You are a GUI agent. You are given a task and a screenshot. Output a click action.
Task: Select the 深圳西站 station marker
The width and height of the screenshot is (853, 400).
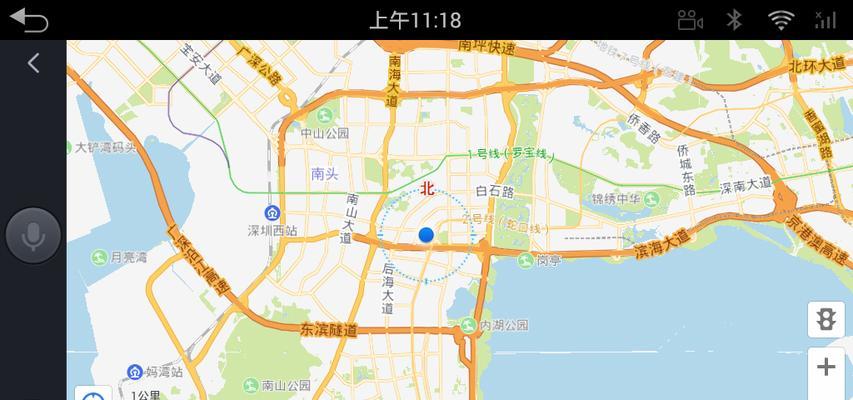(x=272, y=213)
